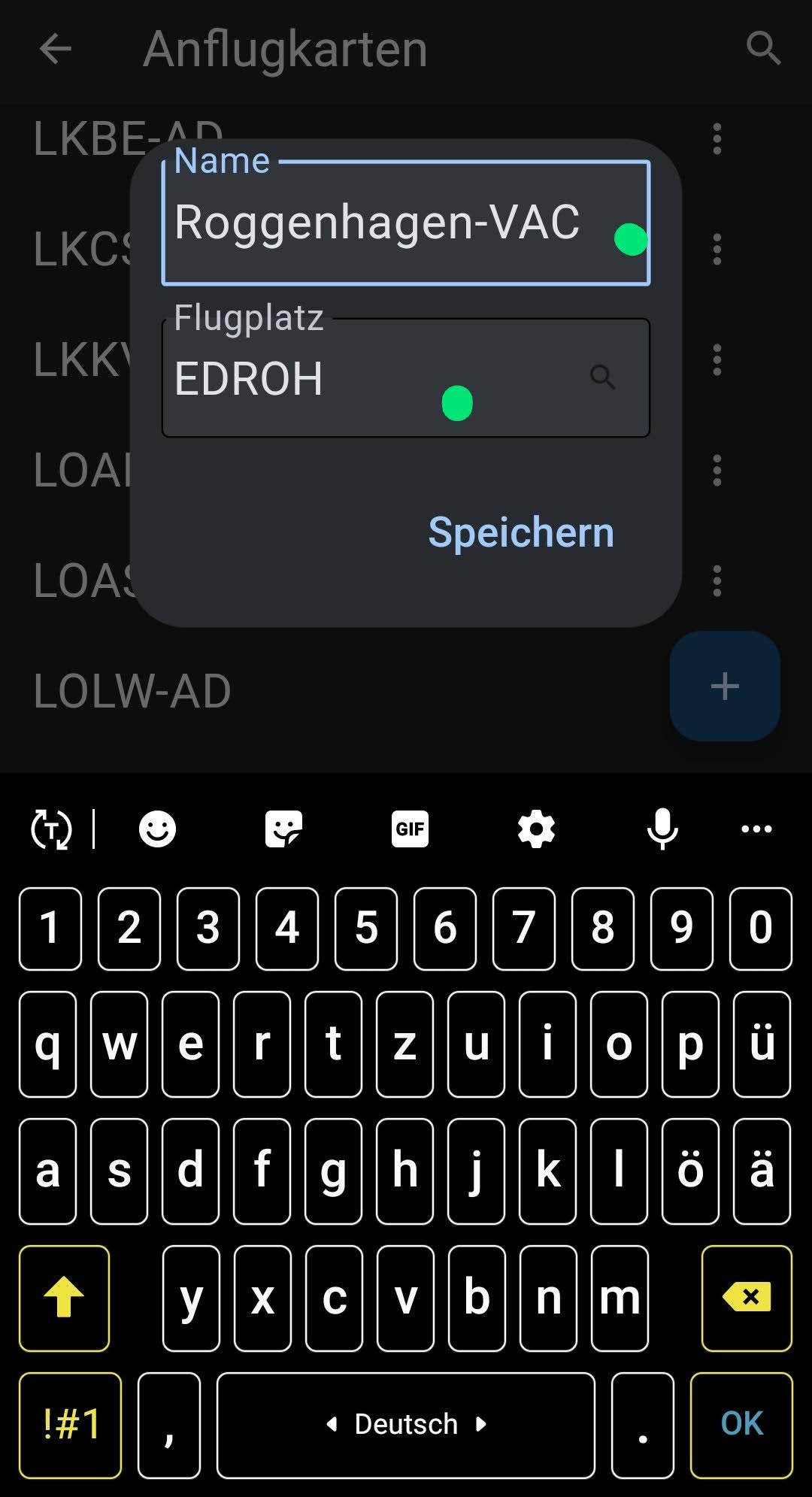Image resolution: width=812 pixels, height=1497 pixels.
Task: Tap the Deutsch space bar
Action: (x=406, y=1423)
